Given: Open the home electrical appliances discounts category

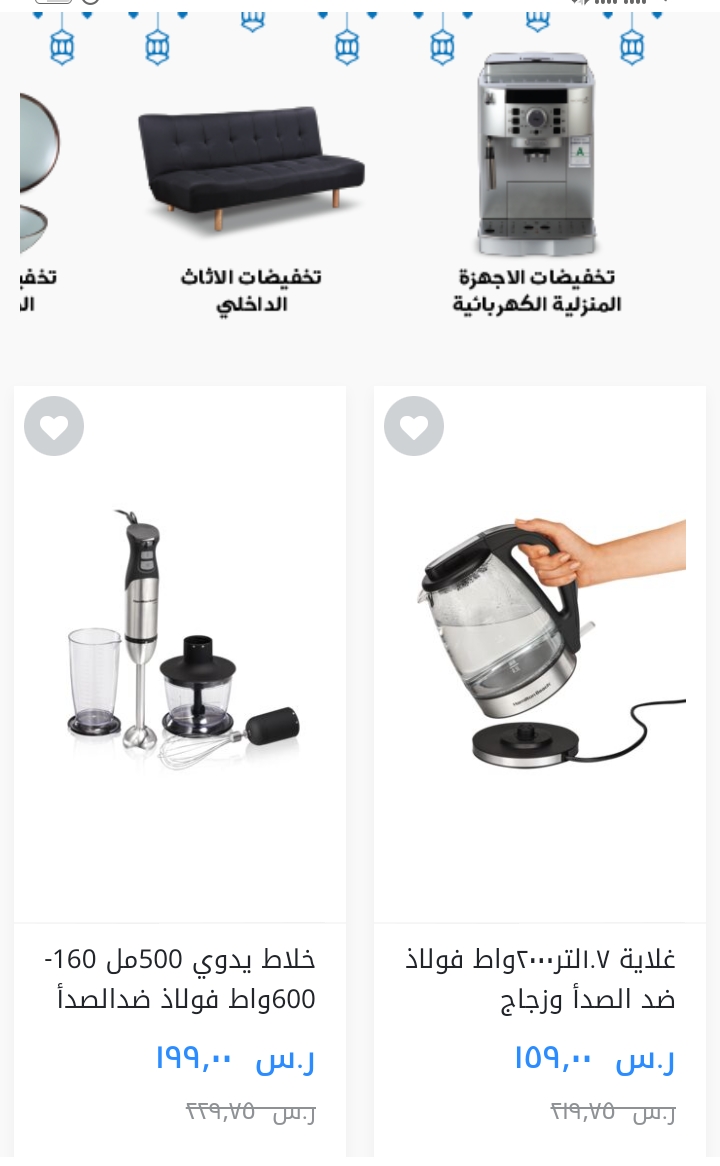Looking at the screenshot, I should pos(537,185).
